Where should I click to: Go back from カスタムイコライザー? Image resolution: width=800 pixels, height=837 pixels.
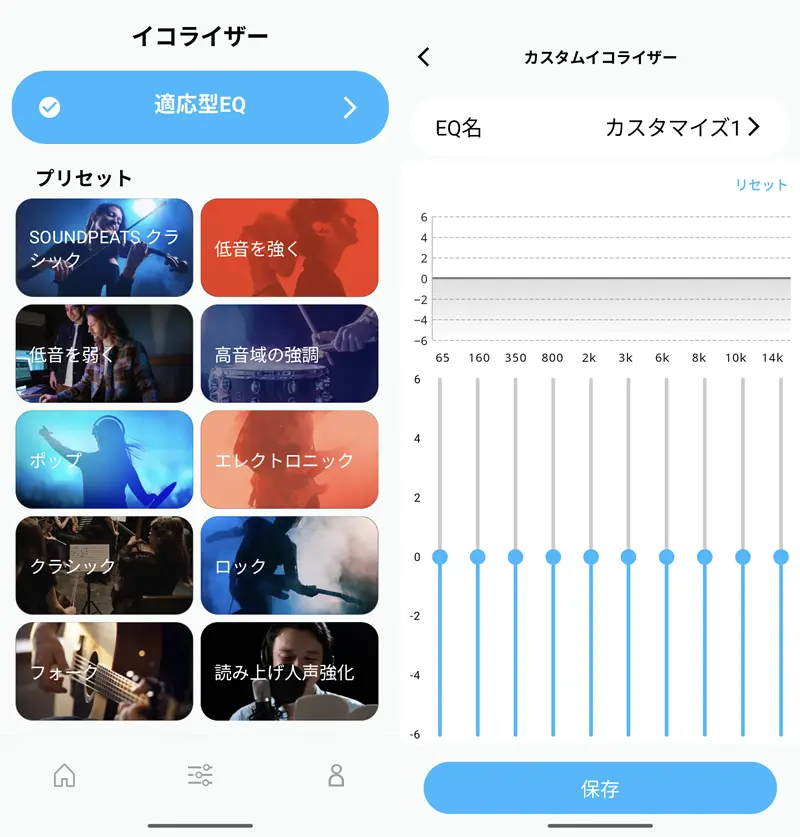pyautogui.click(x=424, y=57)
